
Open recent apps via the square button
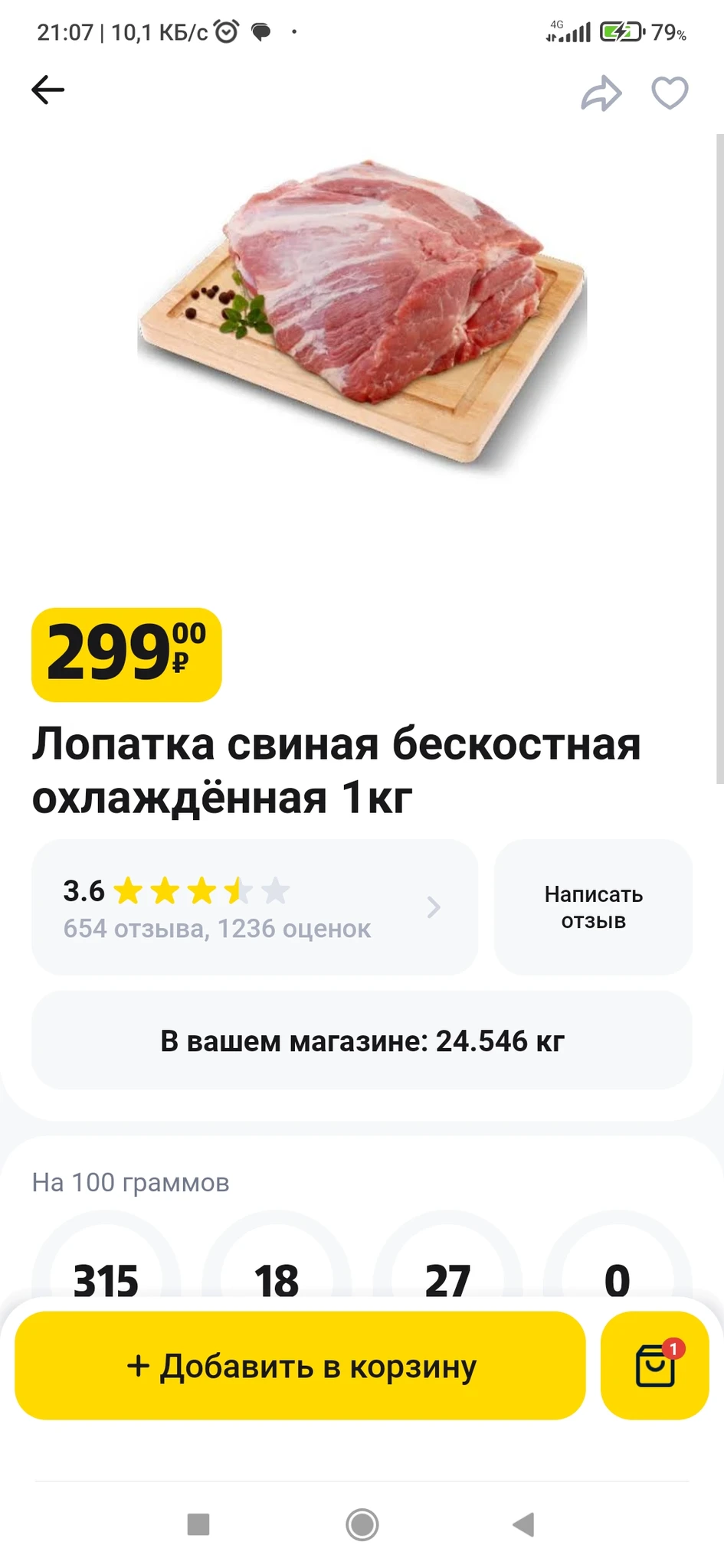198,1524
